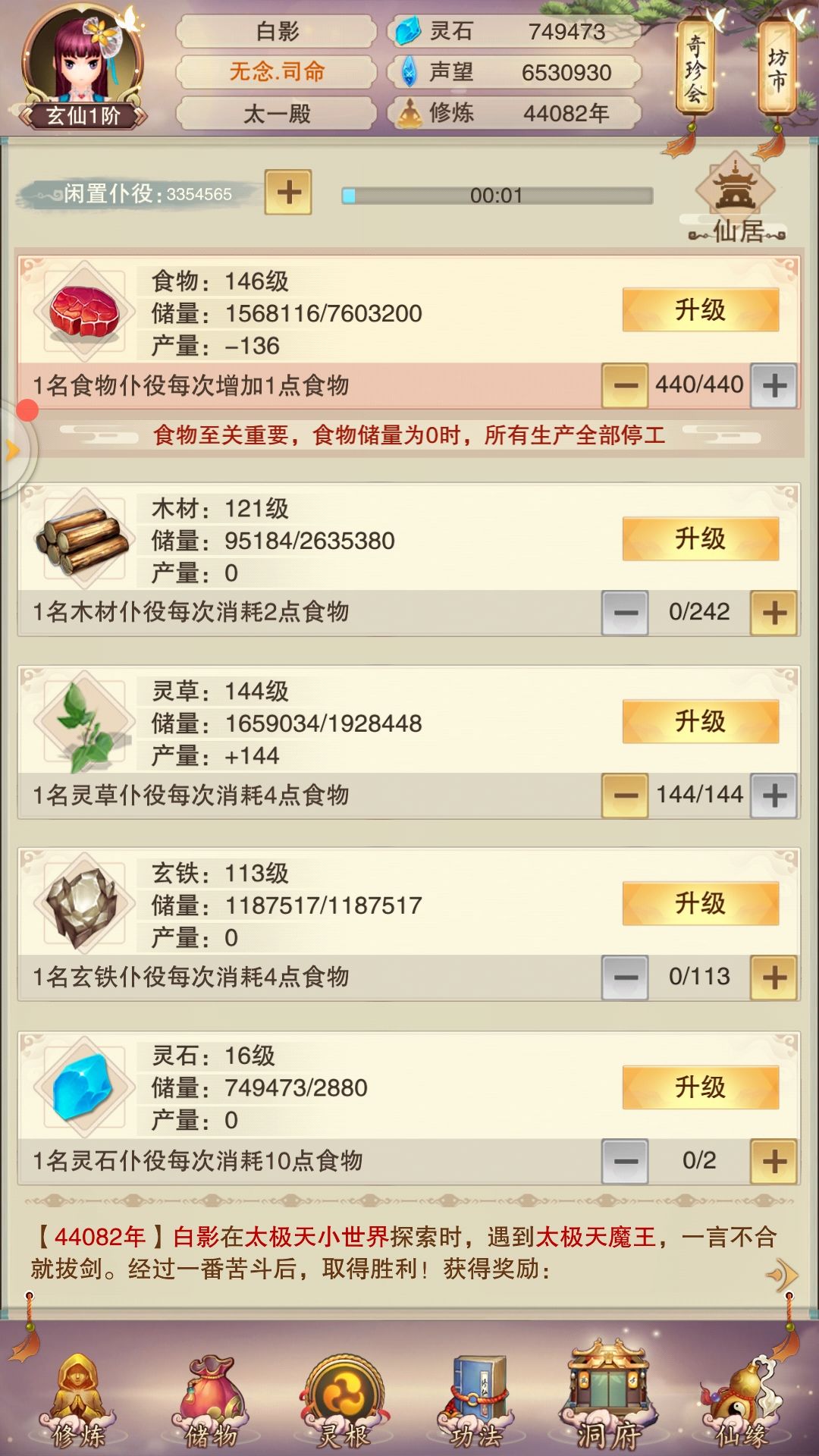Click the 灵石 crystal icon in top bar
Screen dimensions: 819x1456
(408, 32)
